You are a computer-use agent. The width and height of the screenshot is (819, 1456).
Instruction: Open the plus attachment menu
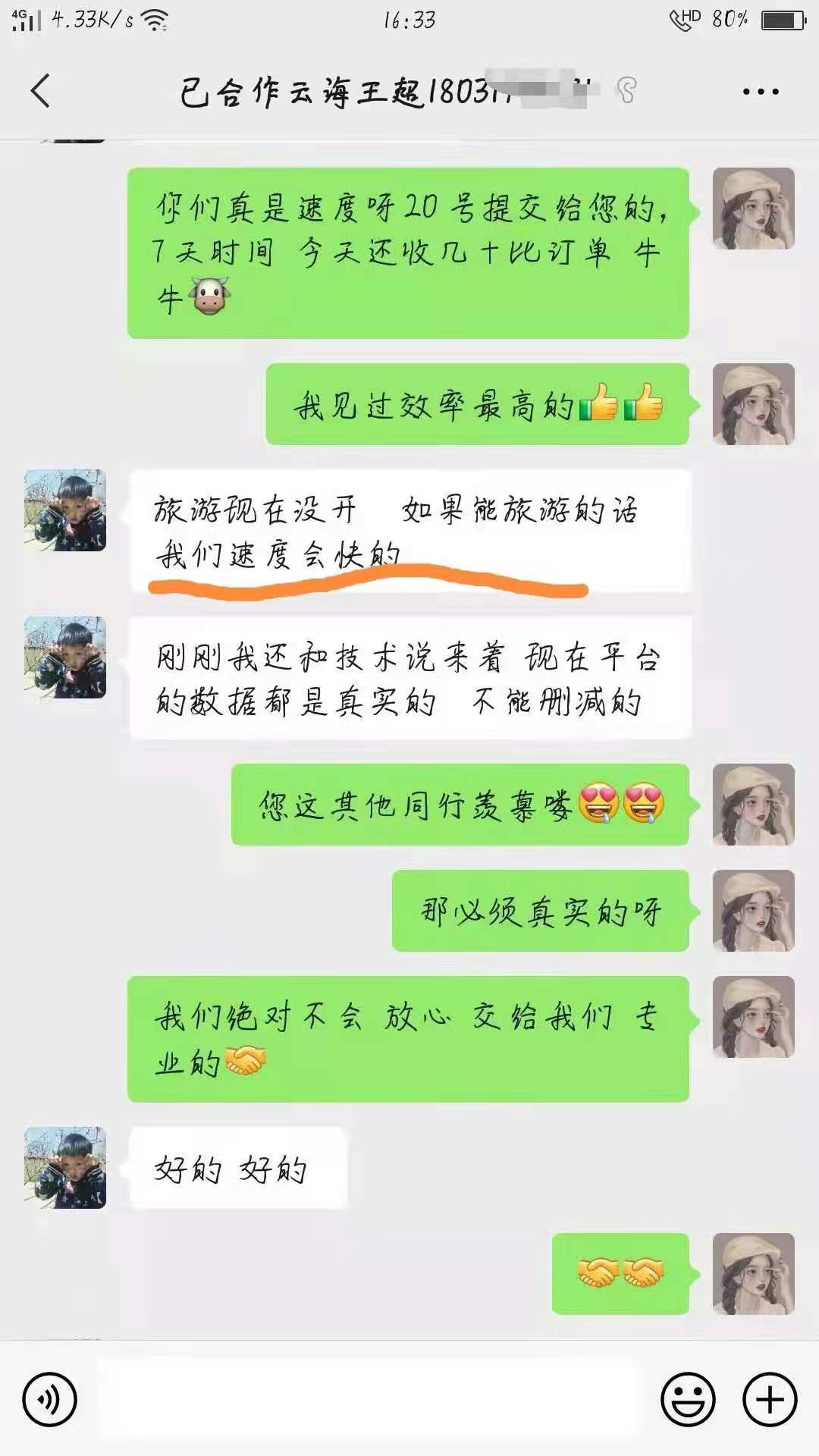[x=770, y=1399]
